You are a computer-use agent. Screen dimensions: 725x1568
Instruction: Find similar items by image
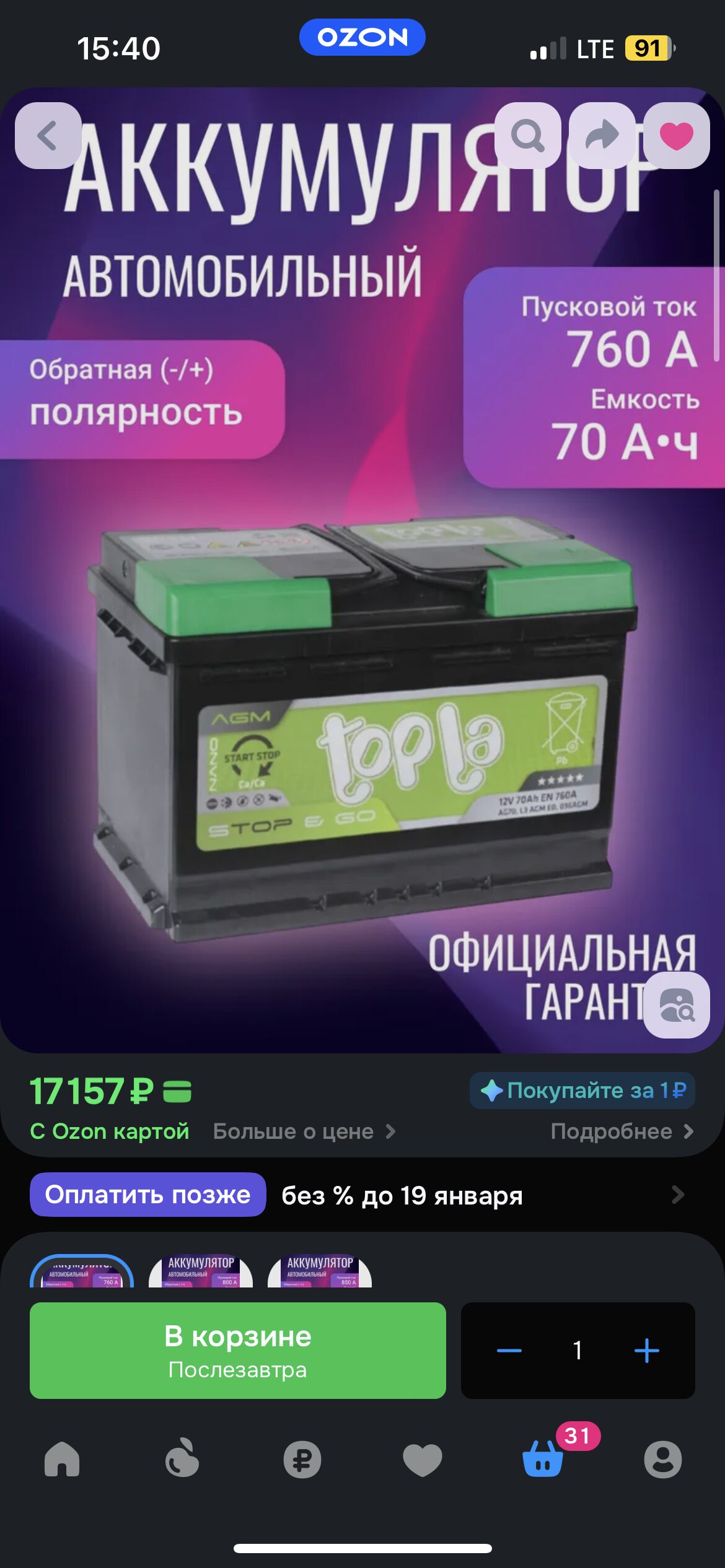[676, 1005]
